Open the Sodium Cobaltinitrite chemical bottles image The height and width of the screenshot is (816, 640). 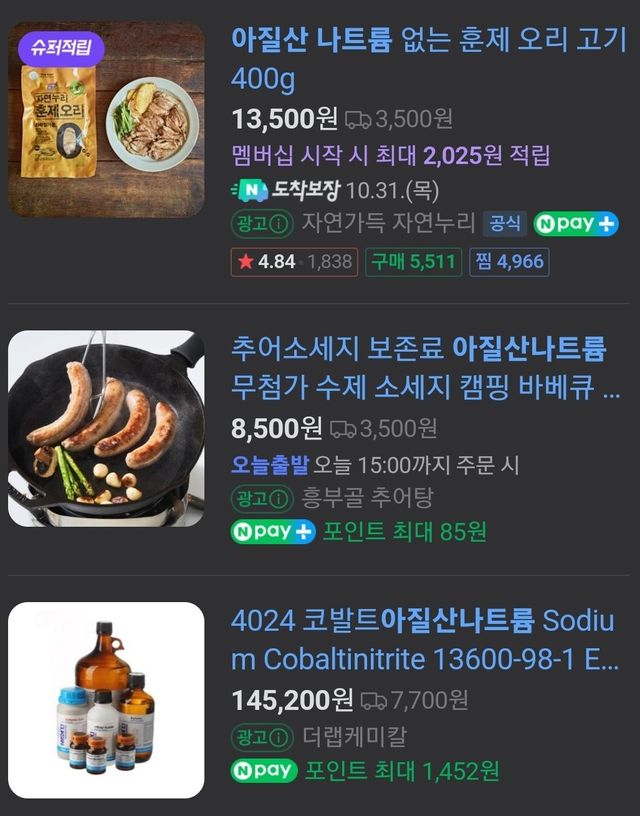click(106, 700)
